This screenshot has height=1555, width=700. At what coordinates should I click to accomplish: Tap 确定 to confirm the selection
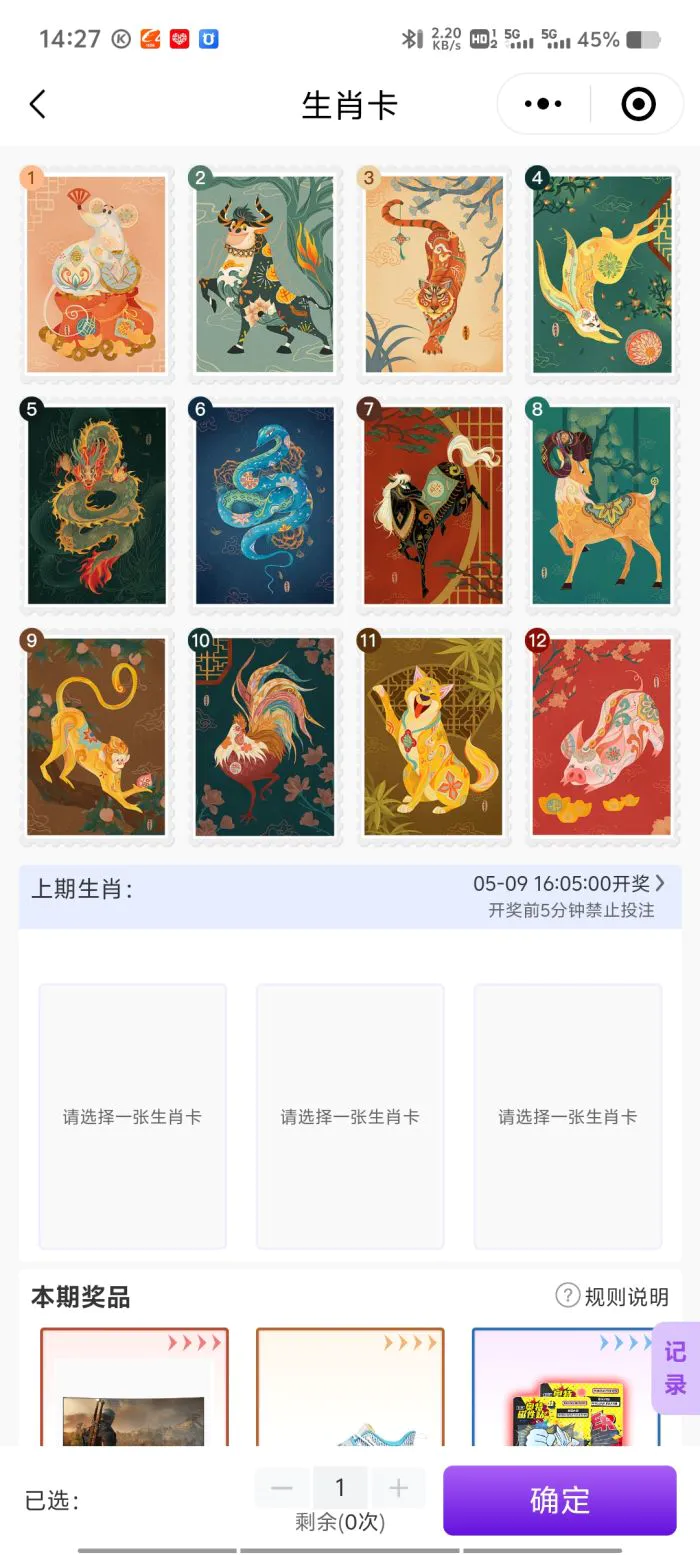(560, 1500)
